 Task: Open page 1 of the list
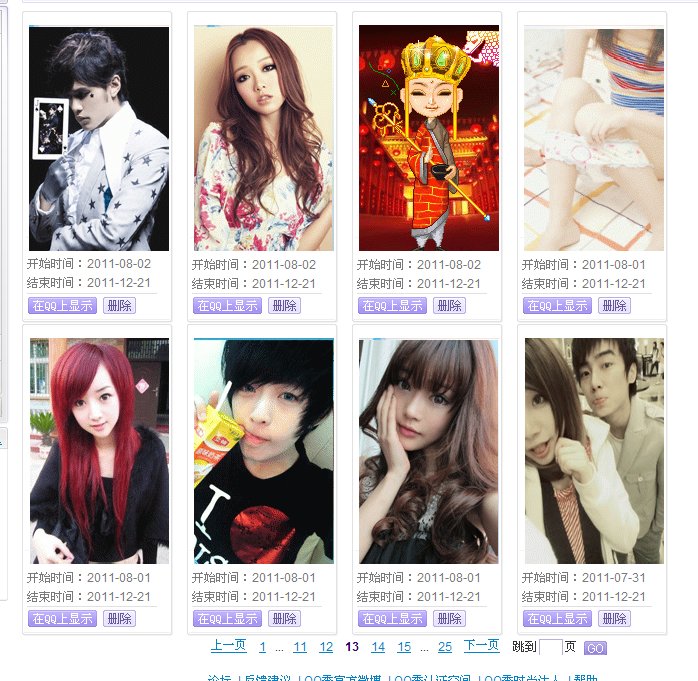[262, 648]
